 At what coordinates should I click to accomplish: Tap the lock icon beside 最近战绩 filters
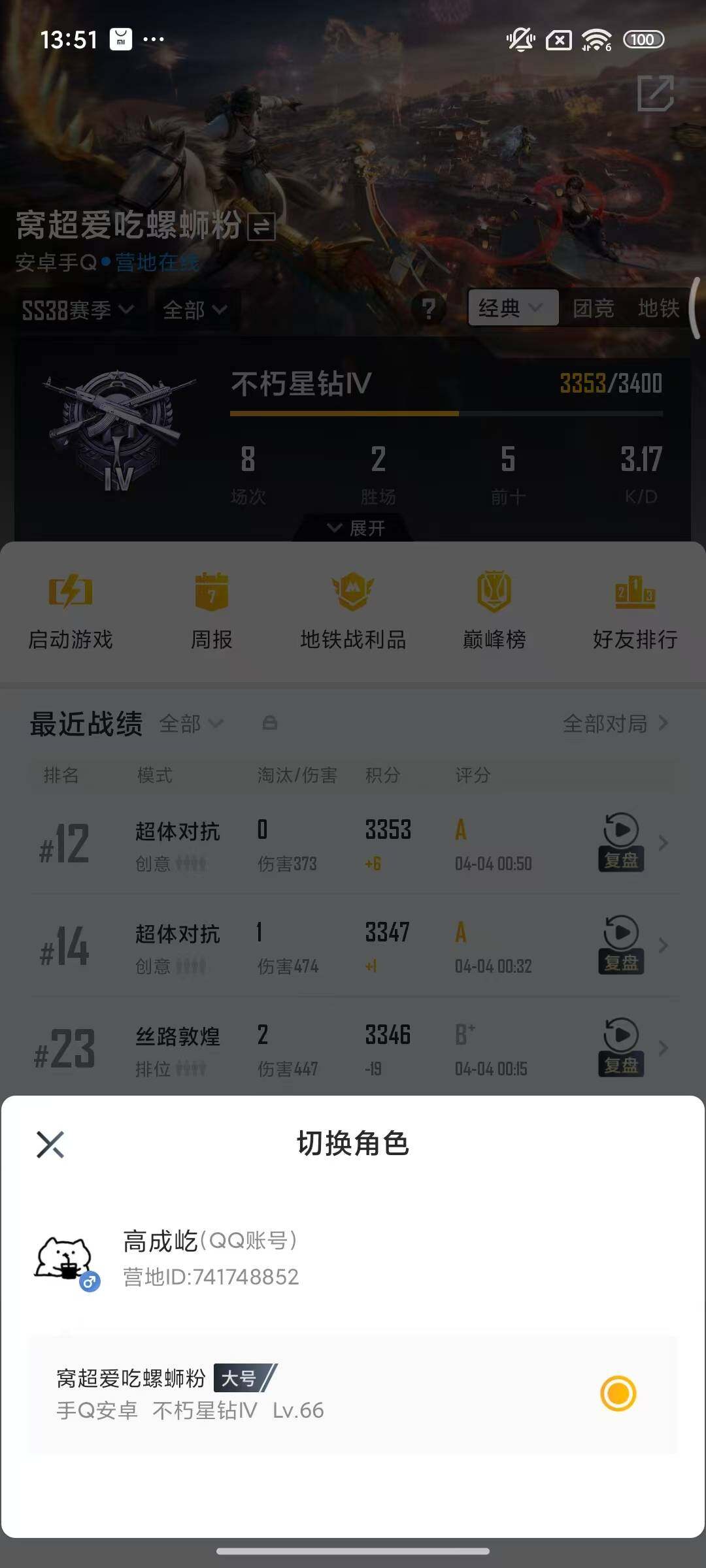269,723
